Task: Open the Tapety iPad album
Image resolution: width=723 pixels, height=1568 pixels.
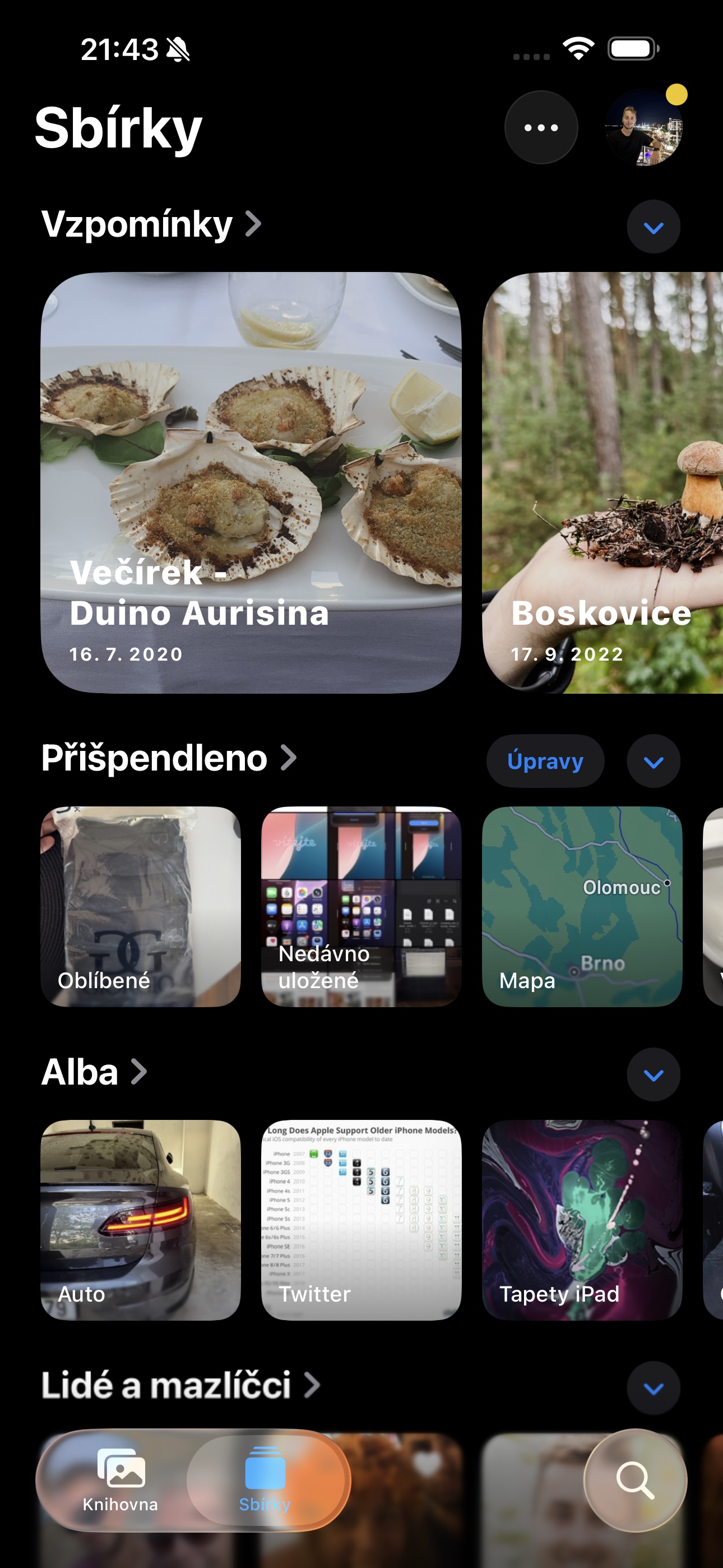Action: click(582, 1220)
